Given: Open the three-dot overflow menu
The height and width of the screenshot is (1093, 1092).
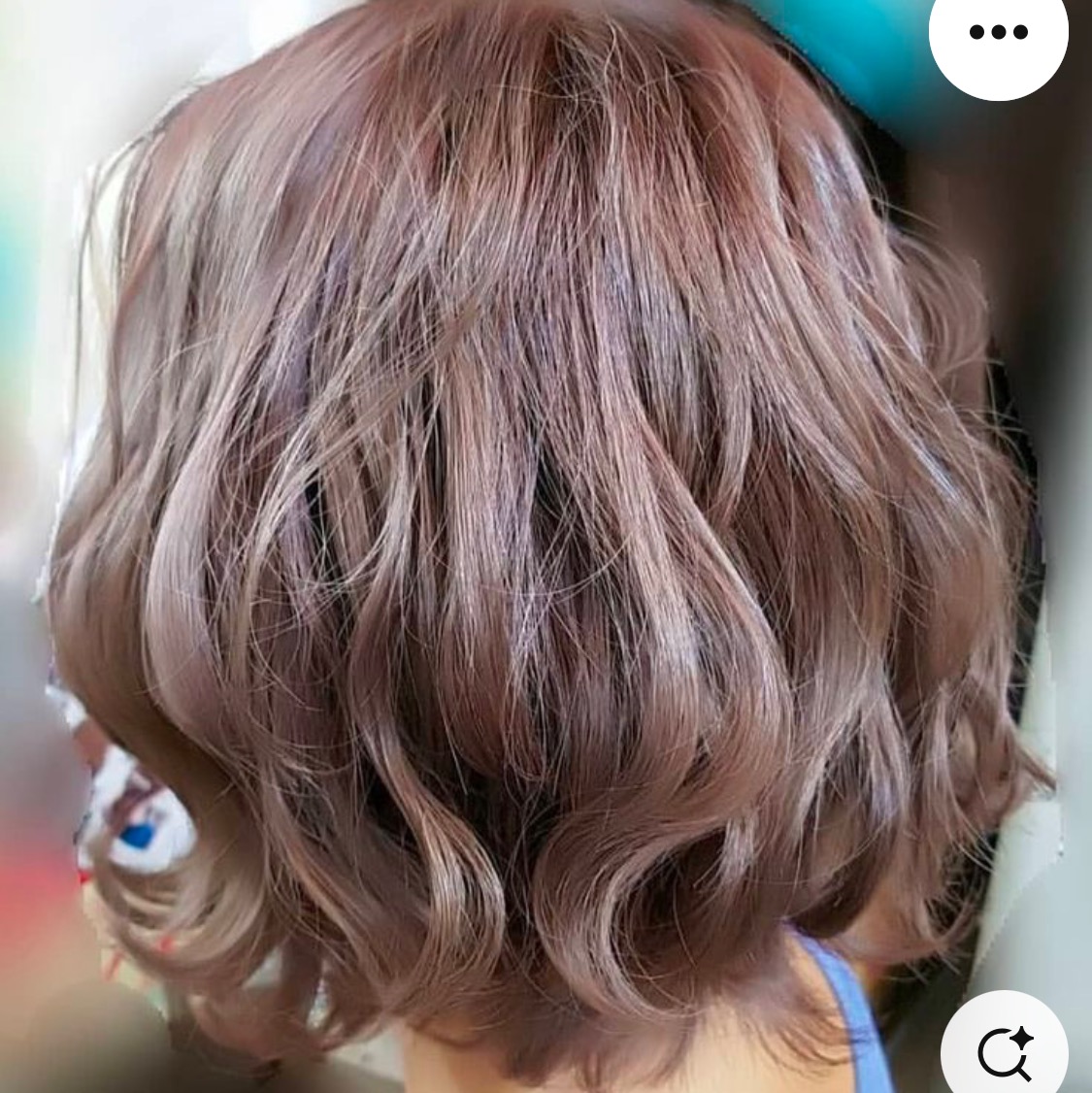Looking at the screenshot, I should [998, 32].
